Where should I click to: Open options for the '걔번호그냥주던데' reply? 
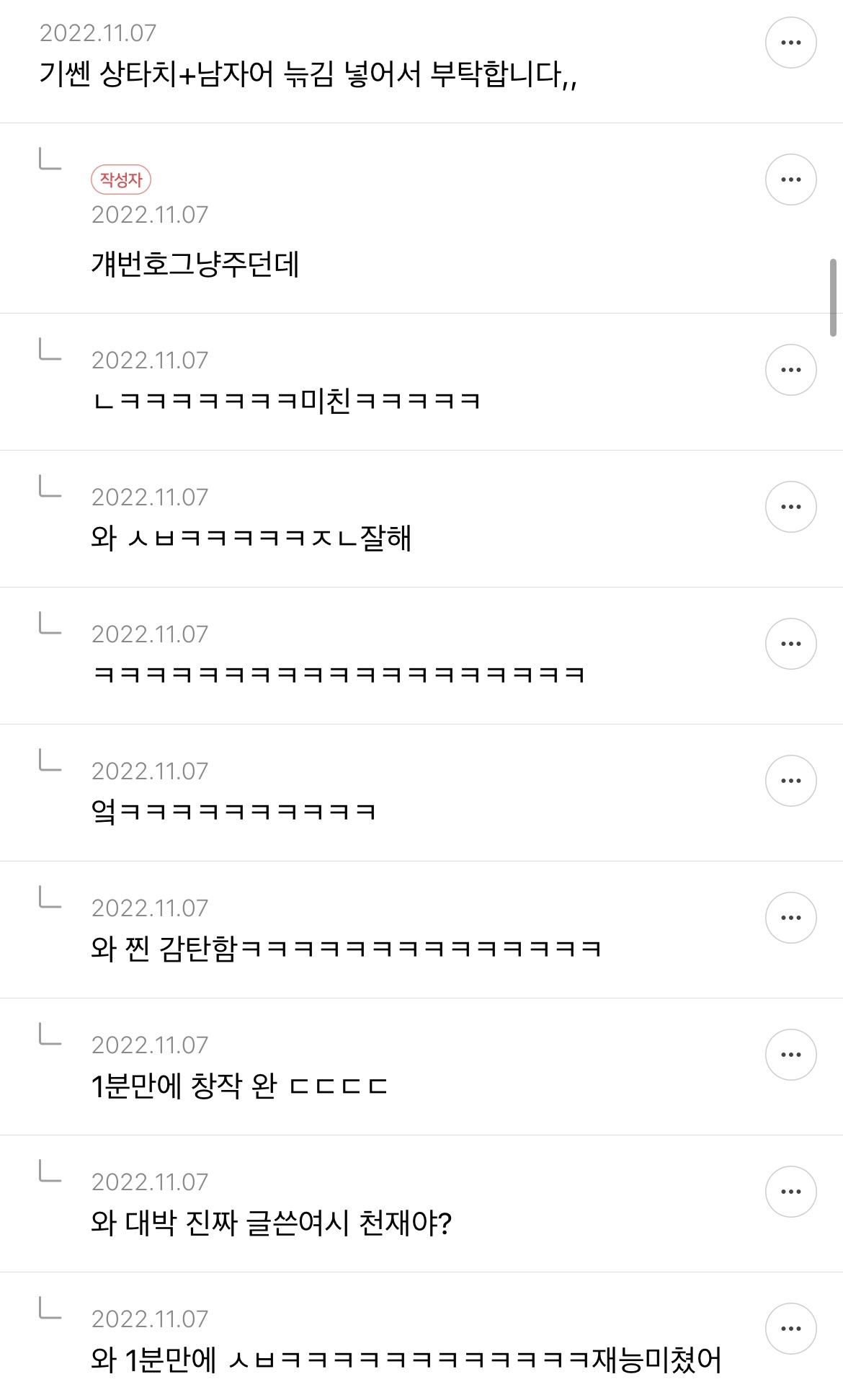click(x=790, y=180)
